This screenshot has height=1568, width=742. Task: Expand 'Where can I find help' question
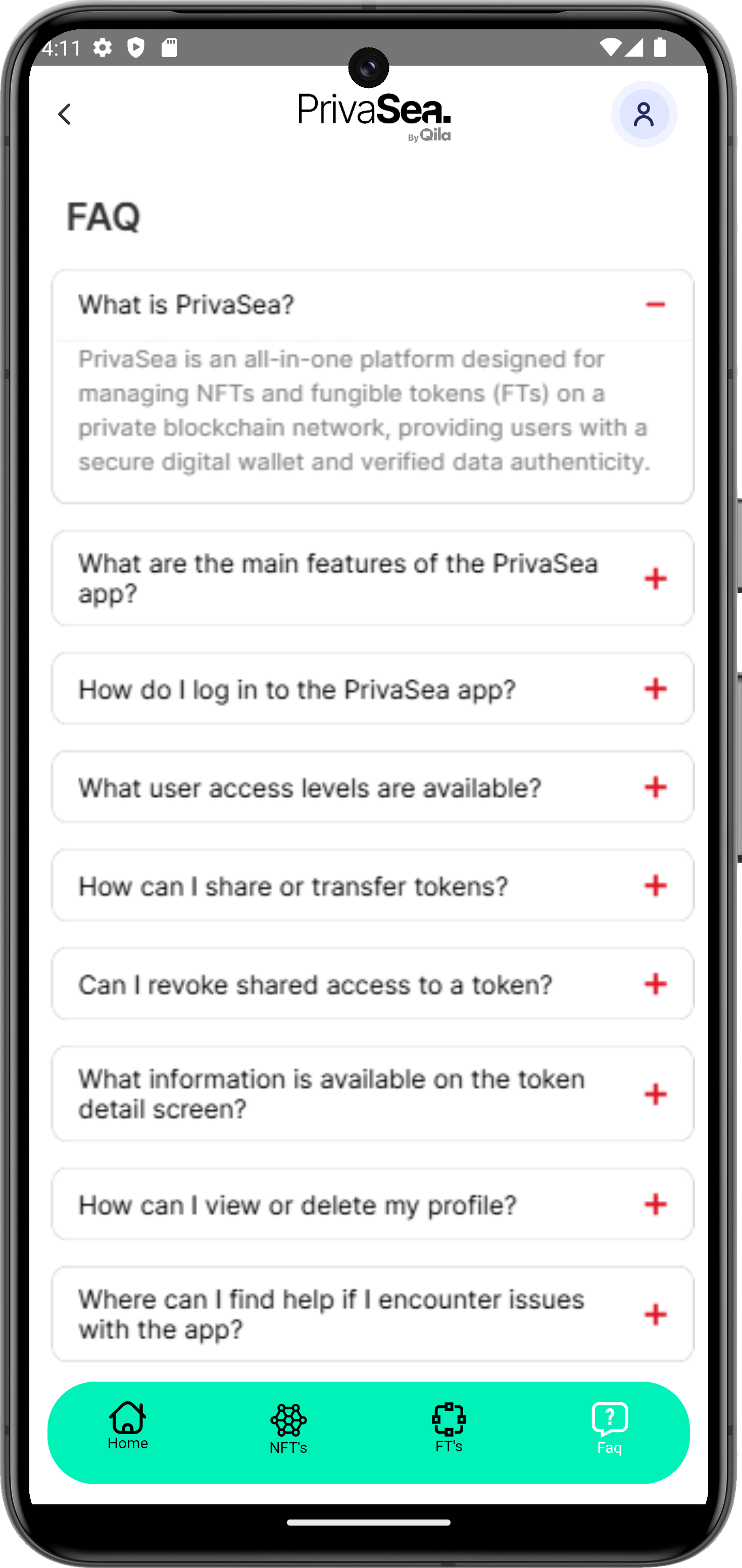(655, 1314)
